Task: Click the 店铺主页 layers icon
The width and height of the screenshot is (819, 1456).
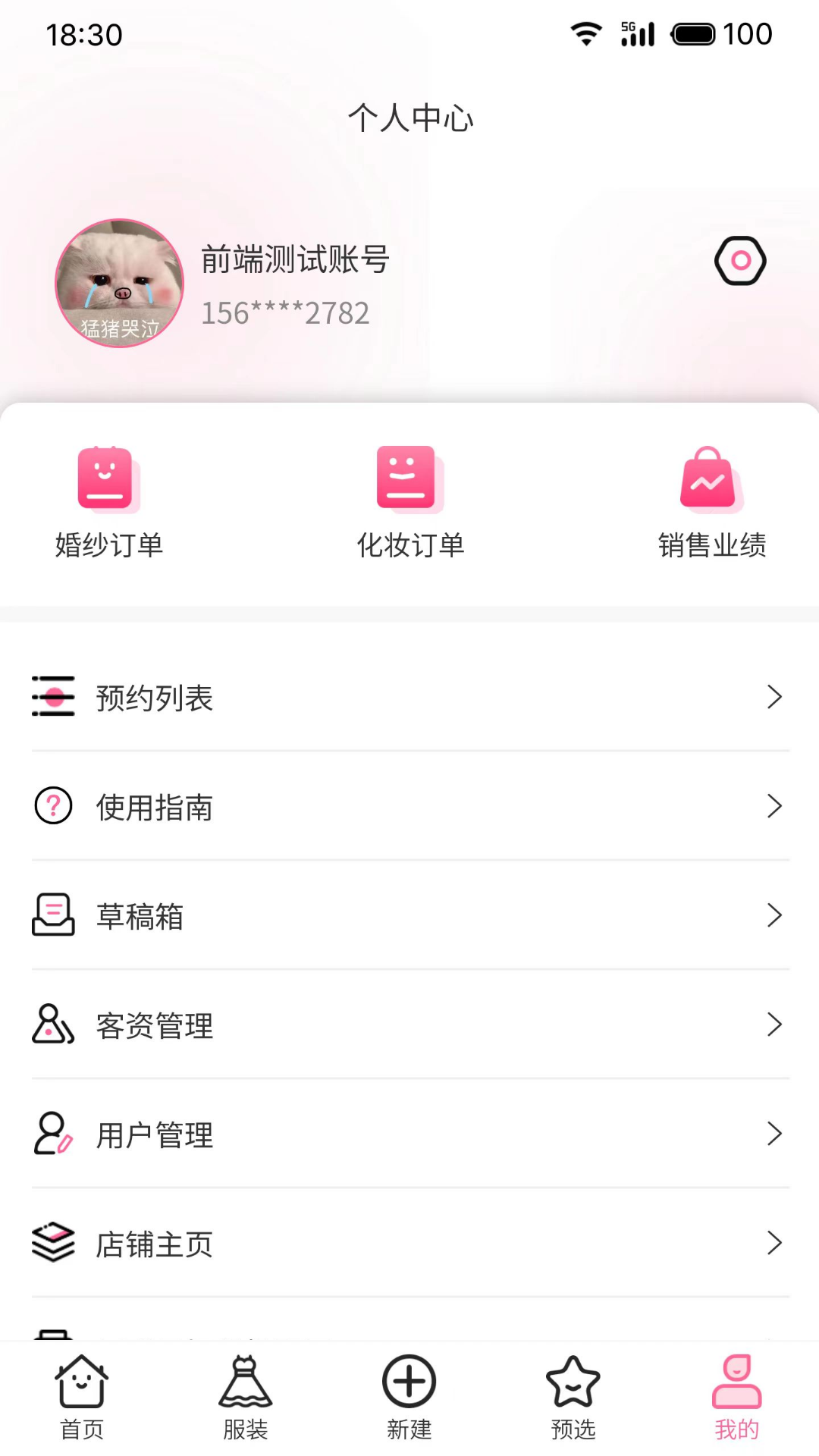Action: [x=51, y=1244]
